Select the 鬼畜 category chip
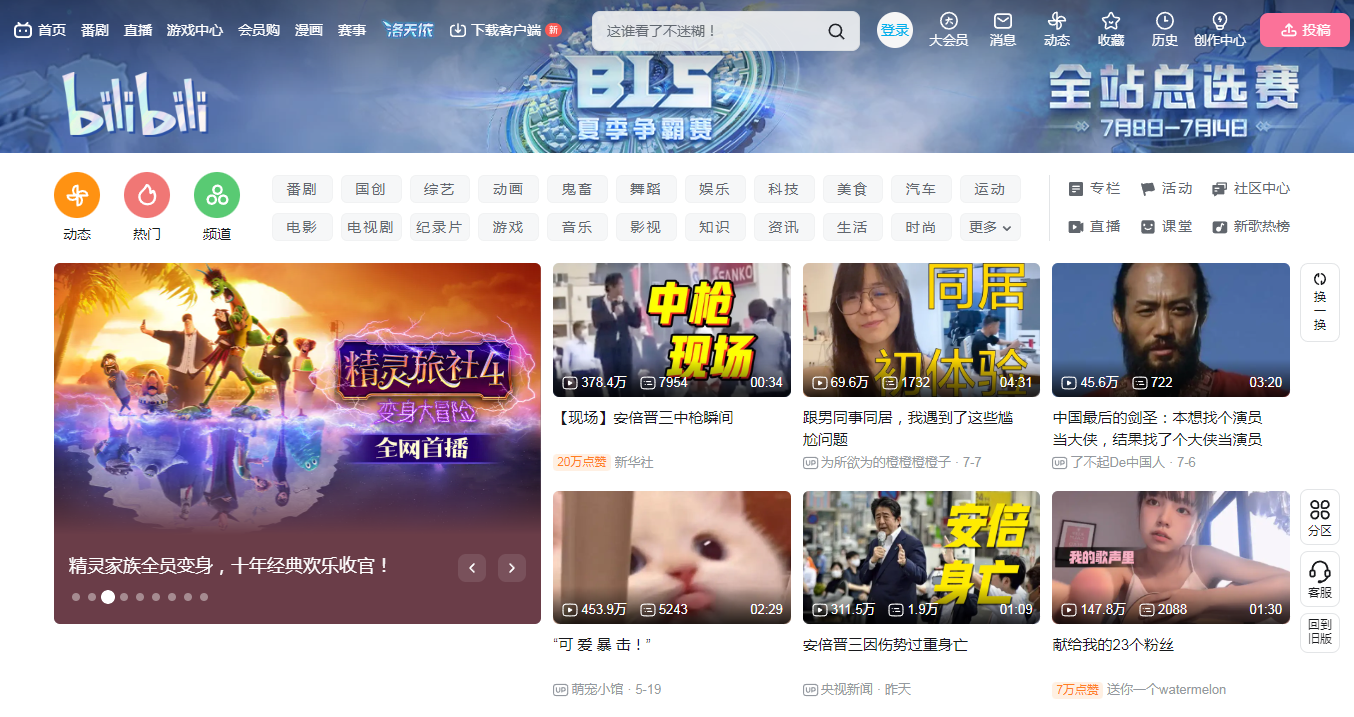The height and width of the screenshot is (717, 1354). pyautogui.click(x=577, y=189)
